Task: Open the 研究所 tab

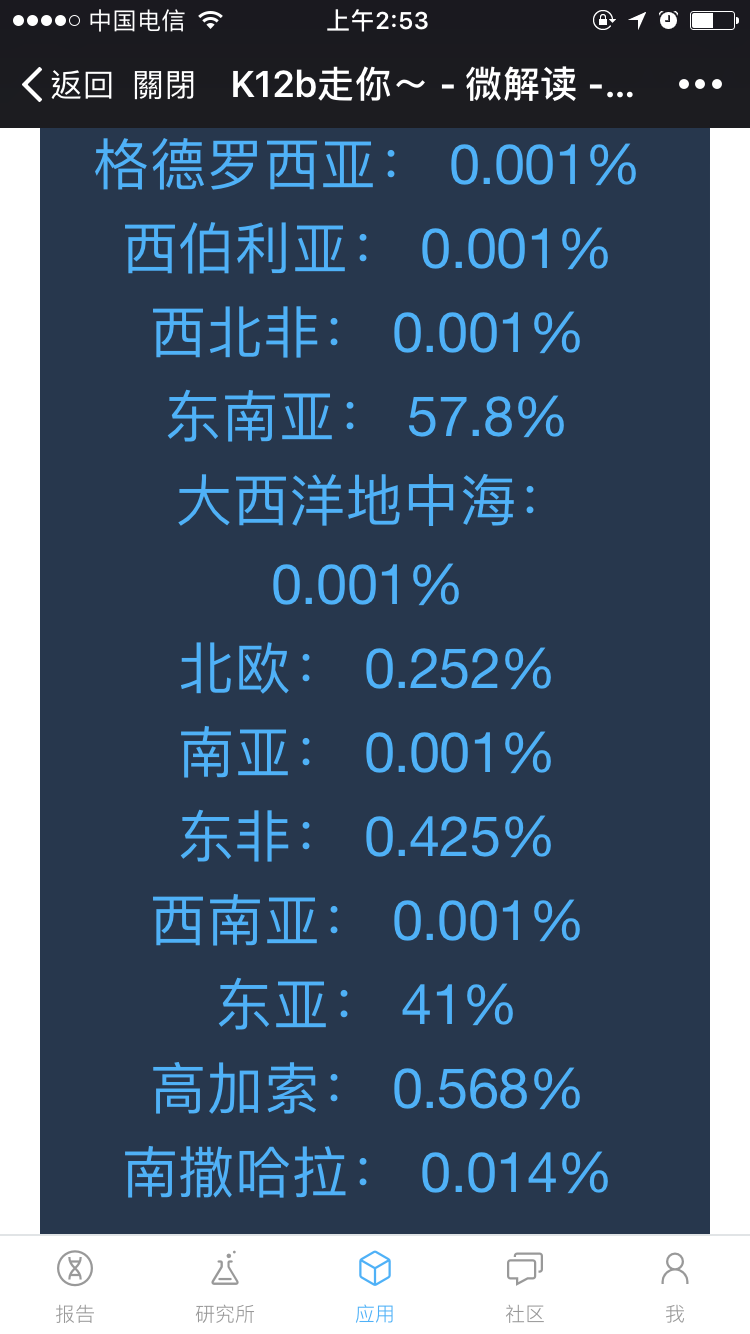Action: pyautogui.click(x=225, y=1286)
